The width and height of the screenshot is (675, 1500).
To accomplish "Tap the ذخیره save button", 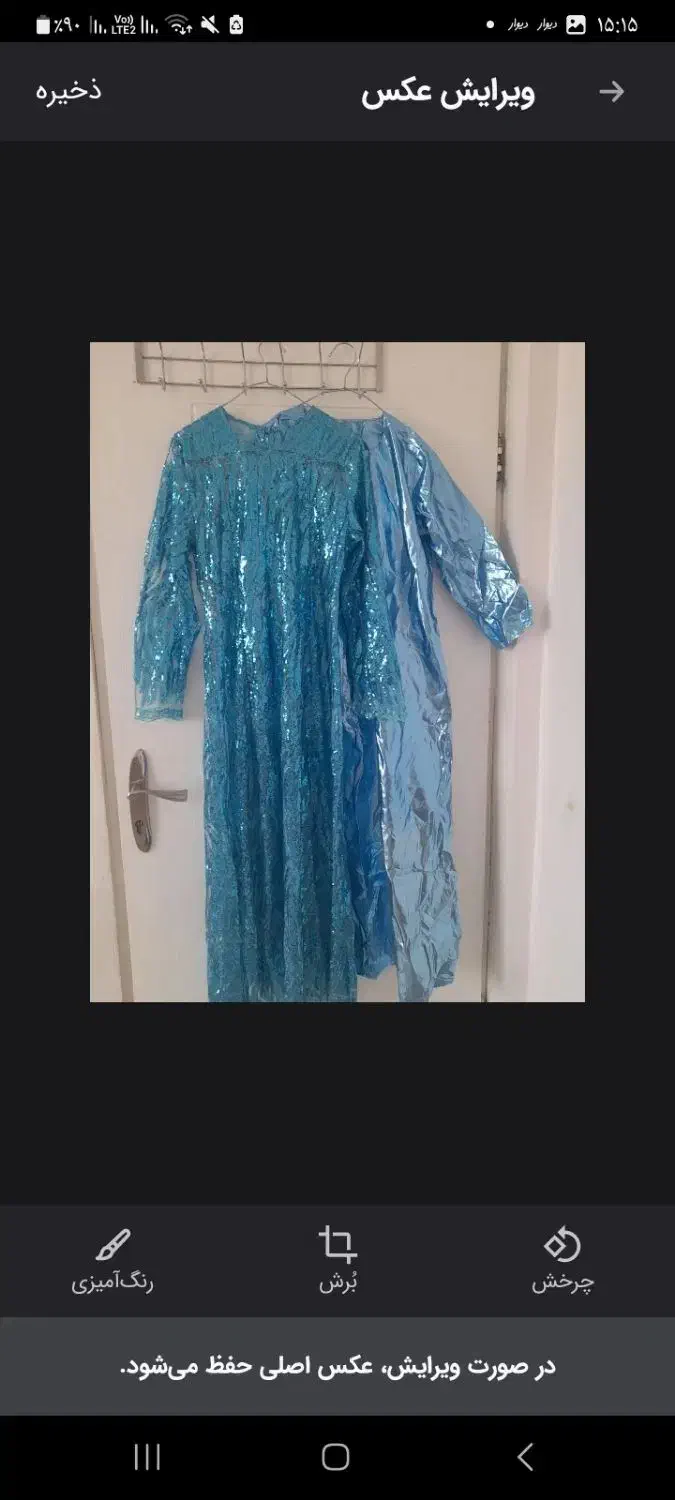I will tap(69, 90).
